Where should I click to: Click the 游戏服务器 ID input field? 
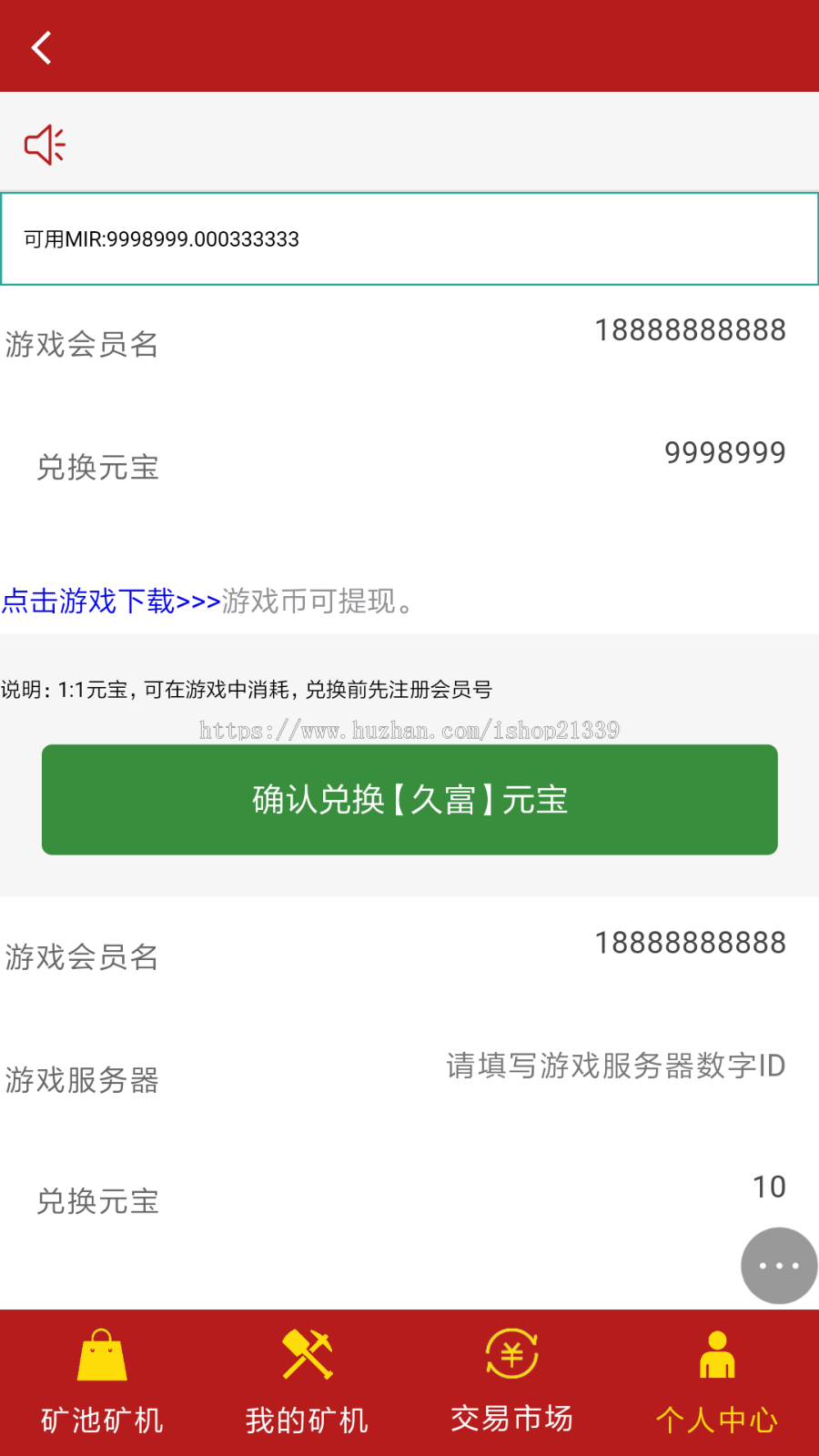click(614, 1066)
